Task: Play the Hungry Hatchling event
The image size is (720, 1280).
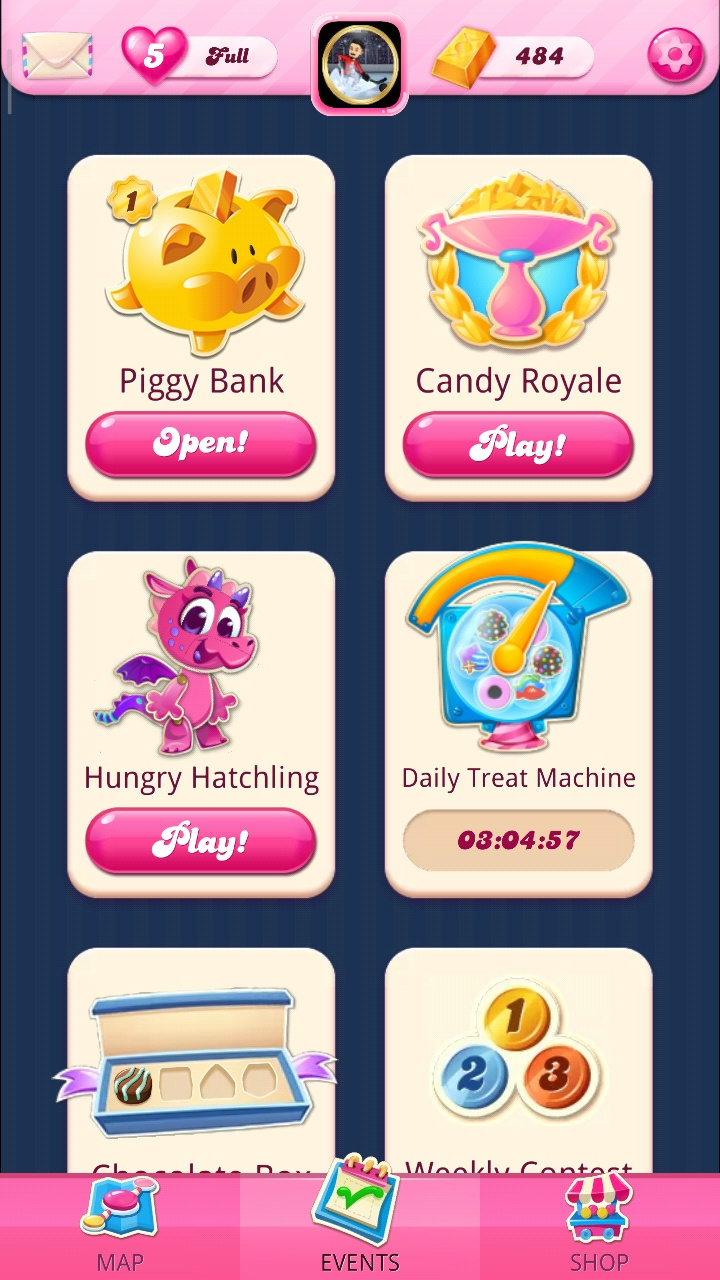Action: click(x=201, y=841)
